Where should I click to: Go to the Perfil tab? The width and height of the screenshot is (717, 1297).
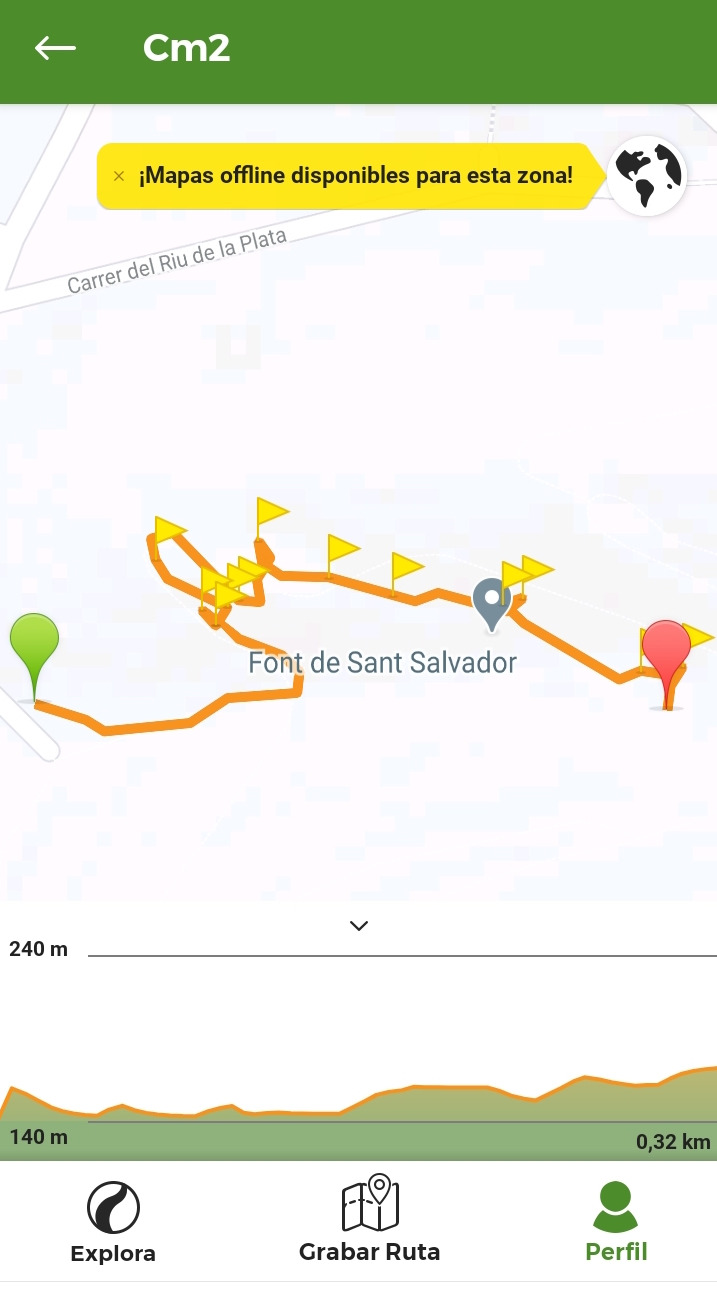[616, 1222]
